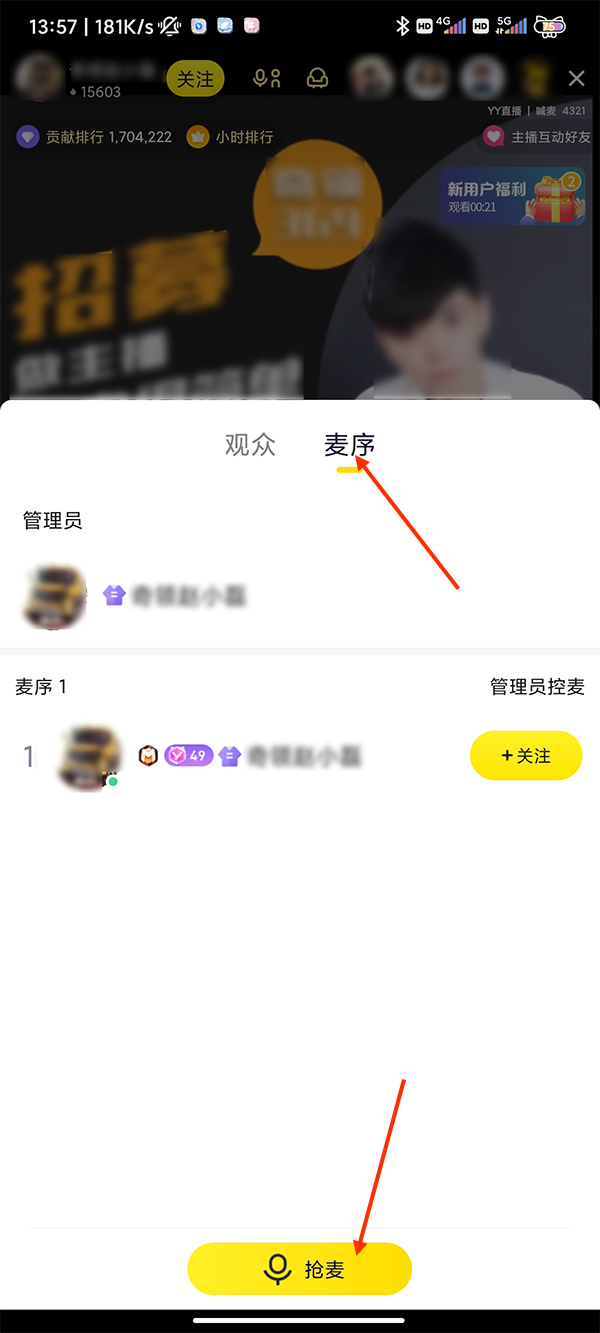The image size is (600, 1333).
Task: Open 贡献排行 ranking
Action: point(95,137)
